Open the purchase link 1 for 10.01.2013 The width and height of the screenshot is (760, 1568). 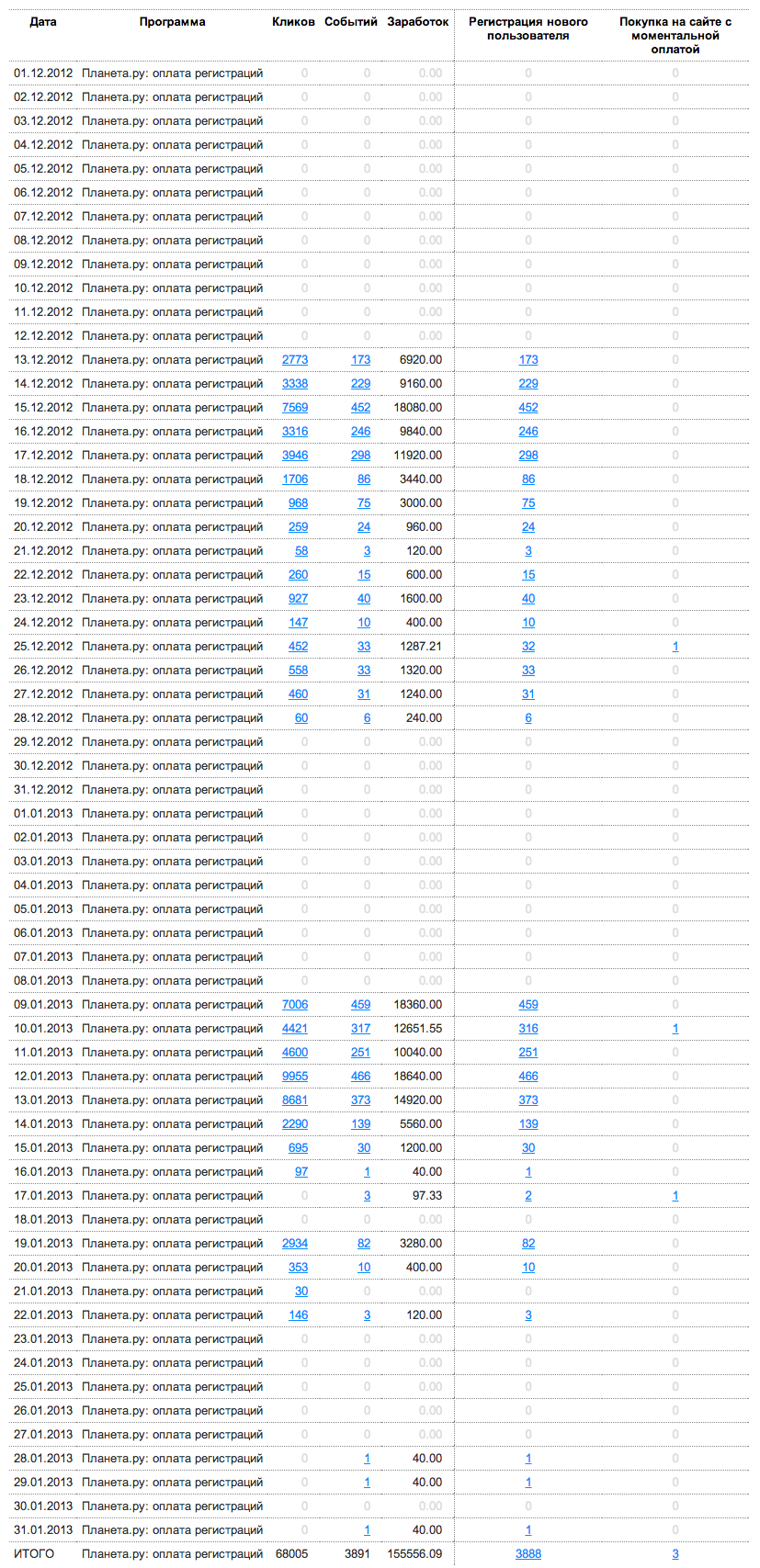(x=675, y=1029)
